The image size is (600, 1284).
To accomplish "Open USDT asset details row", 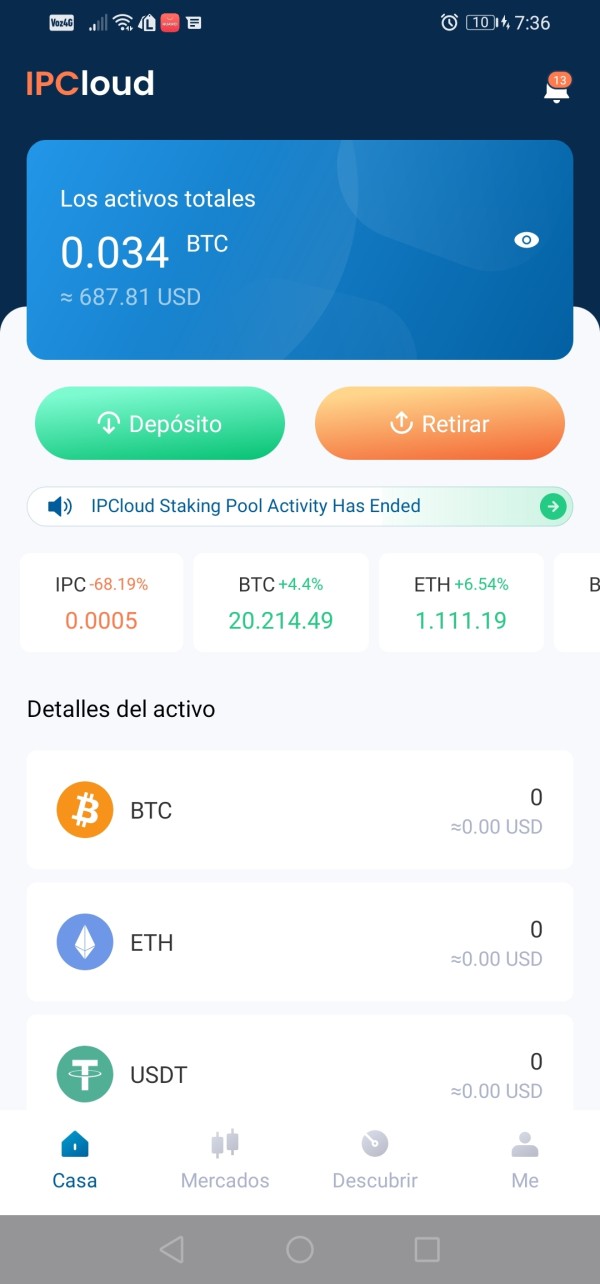I will pos(300,1064).
